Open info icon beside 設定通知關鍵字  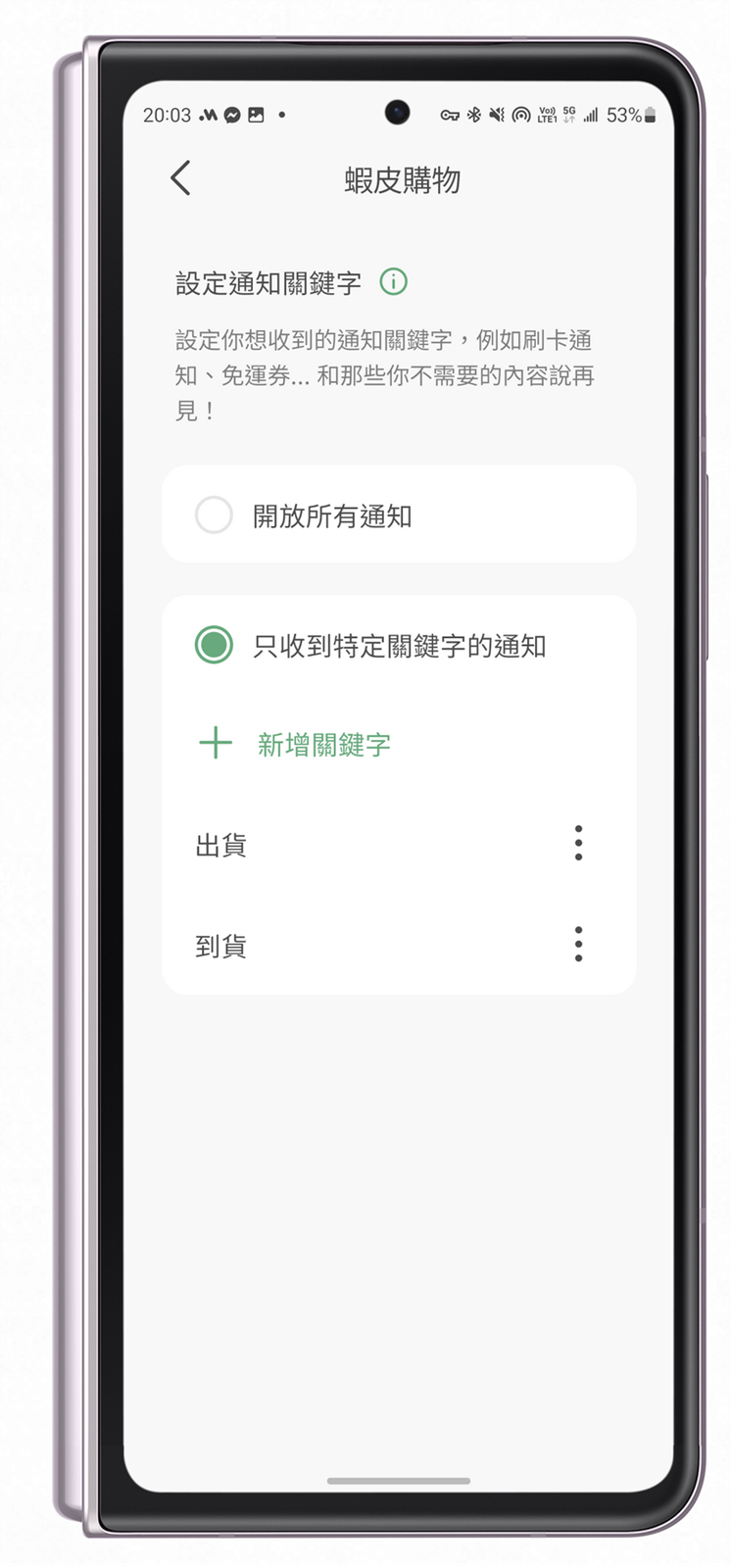click(393, 282)
